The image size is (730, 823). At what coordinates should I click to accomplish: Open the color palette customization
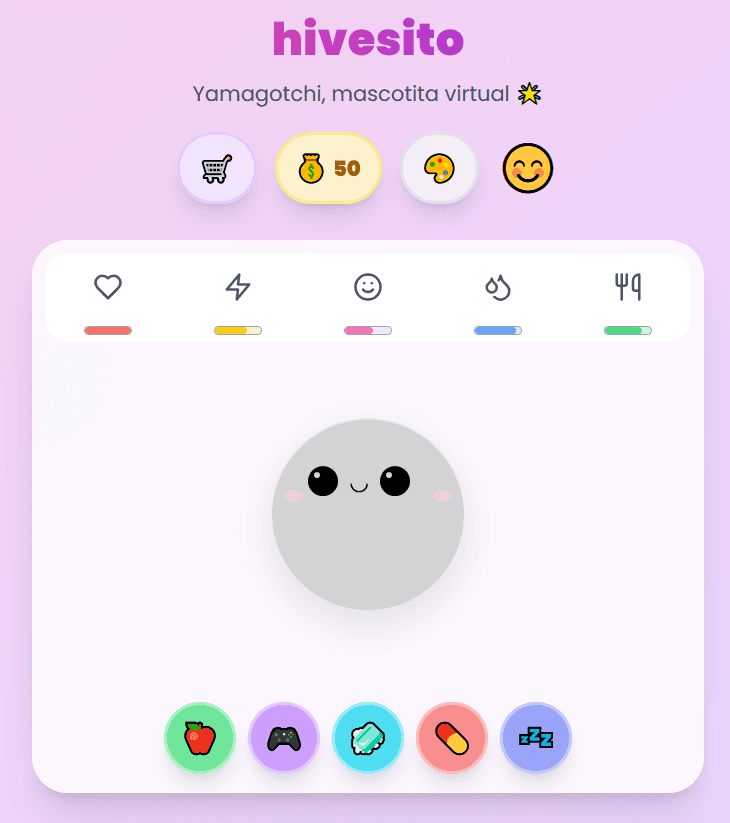[439, 168]
